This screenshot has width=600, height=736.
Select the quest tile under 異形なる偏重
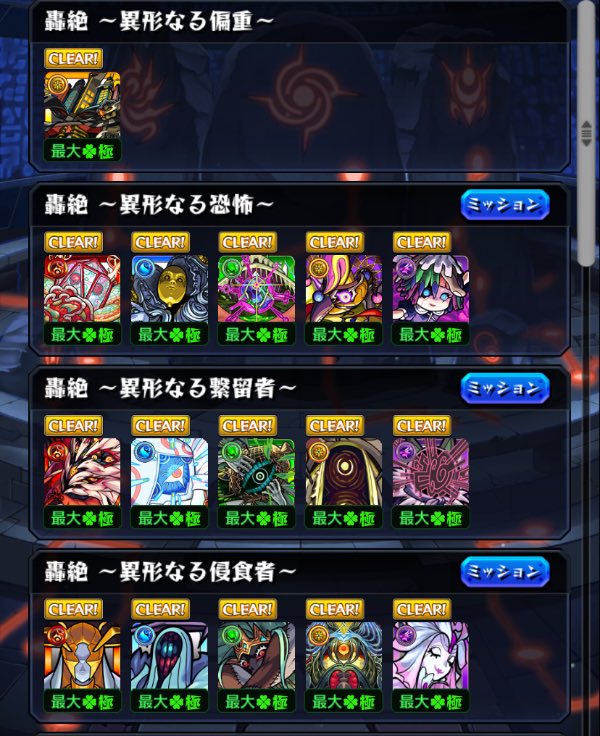[x=82, y=107]
